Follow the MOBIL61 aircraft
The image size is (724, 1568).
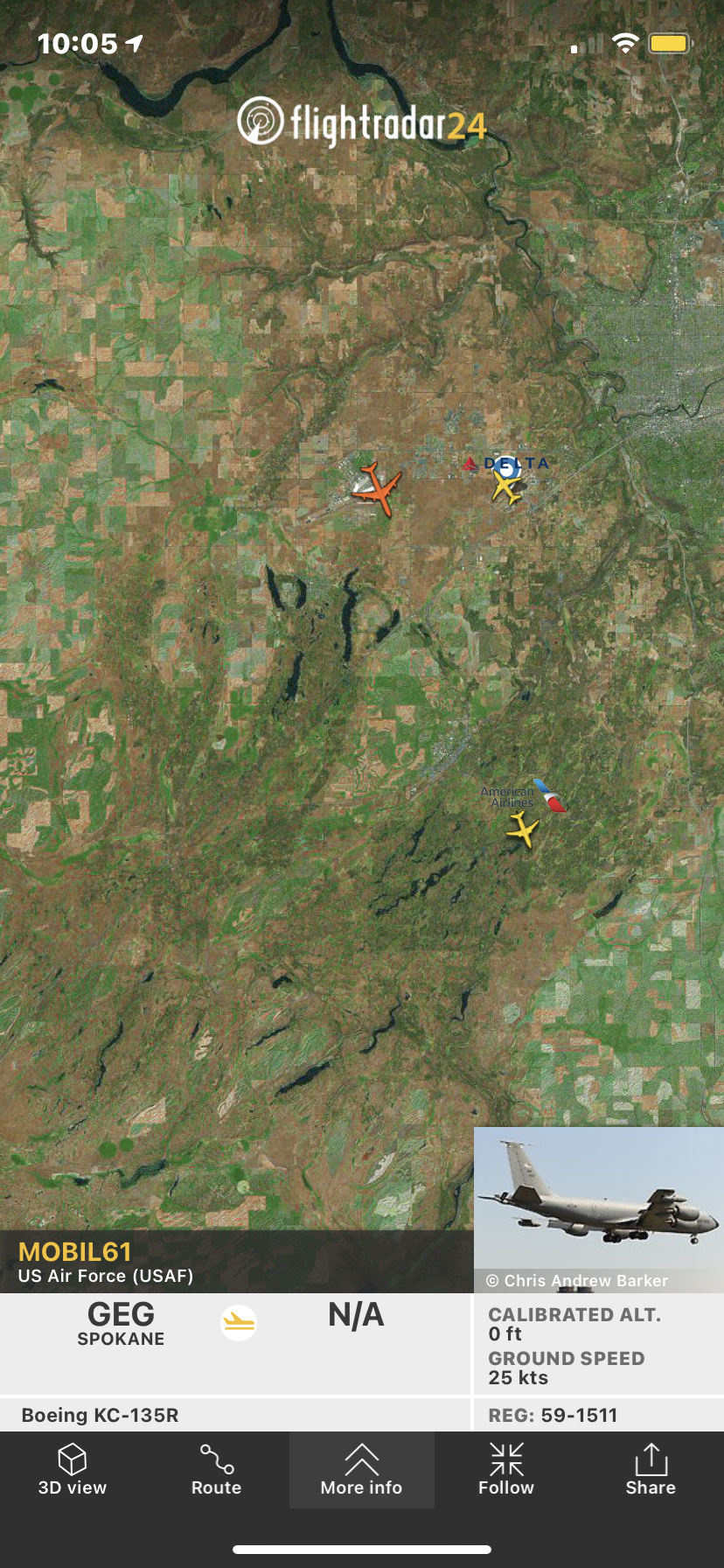point(505,1470)
